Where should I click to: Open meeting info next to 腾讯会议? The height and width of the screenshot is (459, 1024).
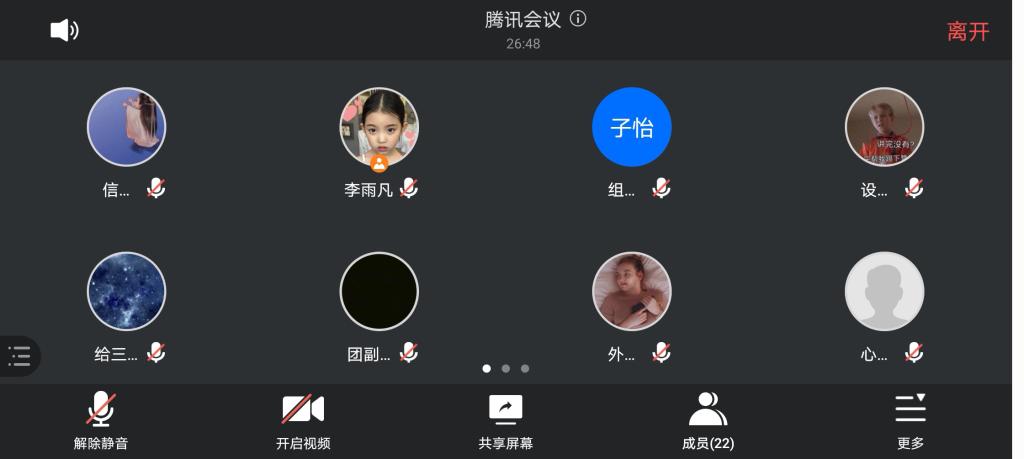click(578, 19)
